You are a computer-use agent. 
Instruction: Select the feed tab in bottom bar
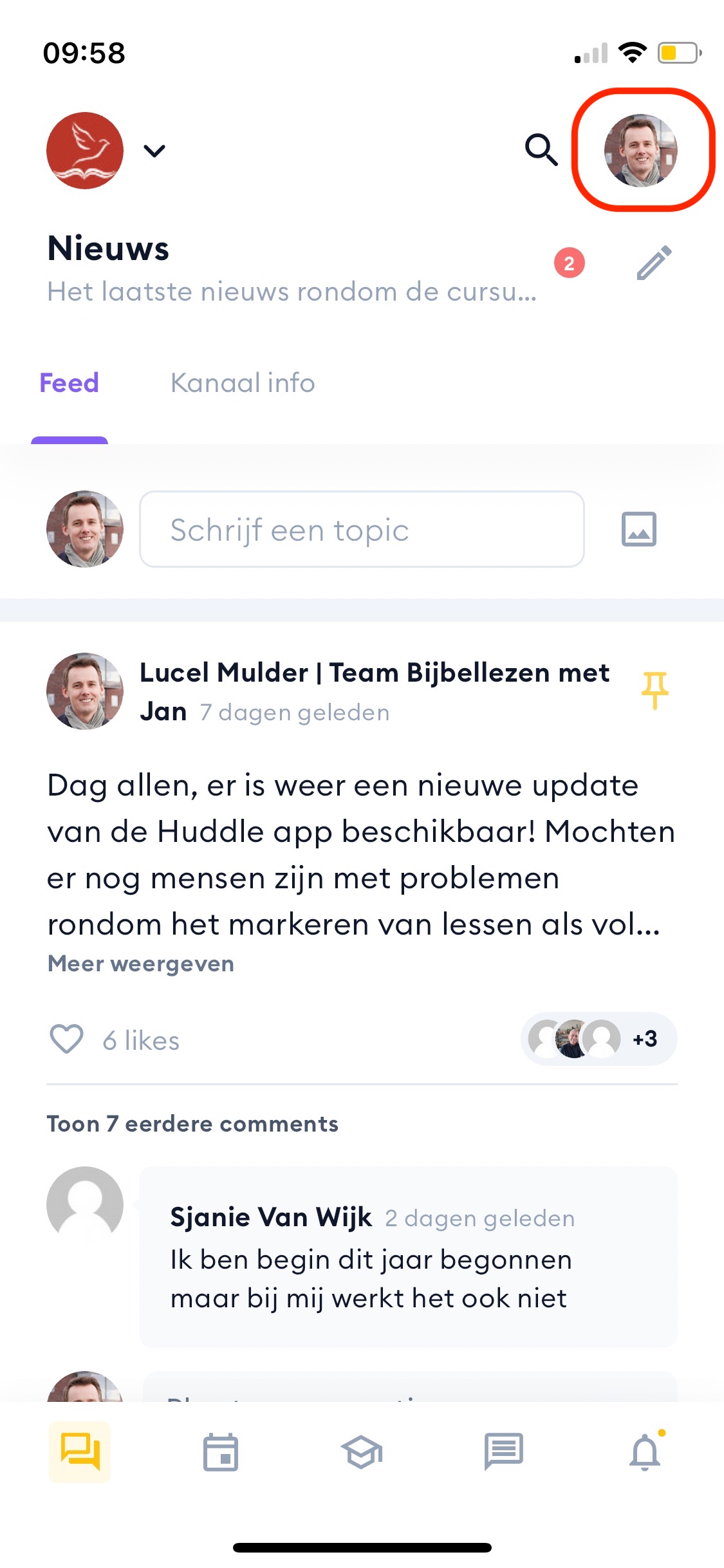tap(80, 1452)
